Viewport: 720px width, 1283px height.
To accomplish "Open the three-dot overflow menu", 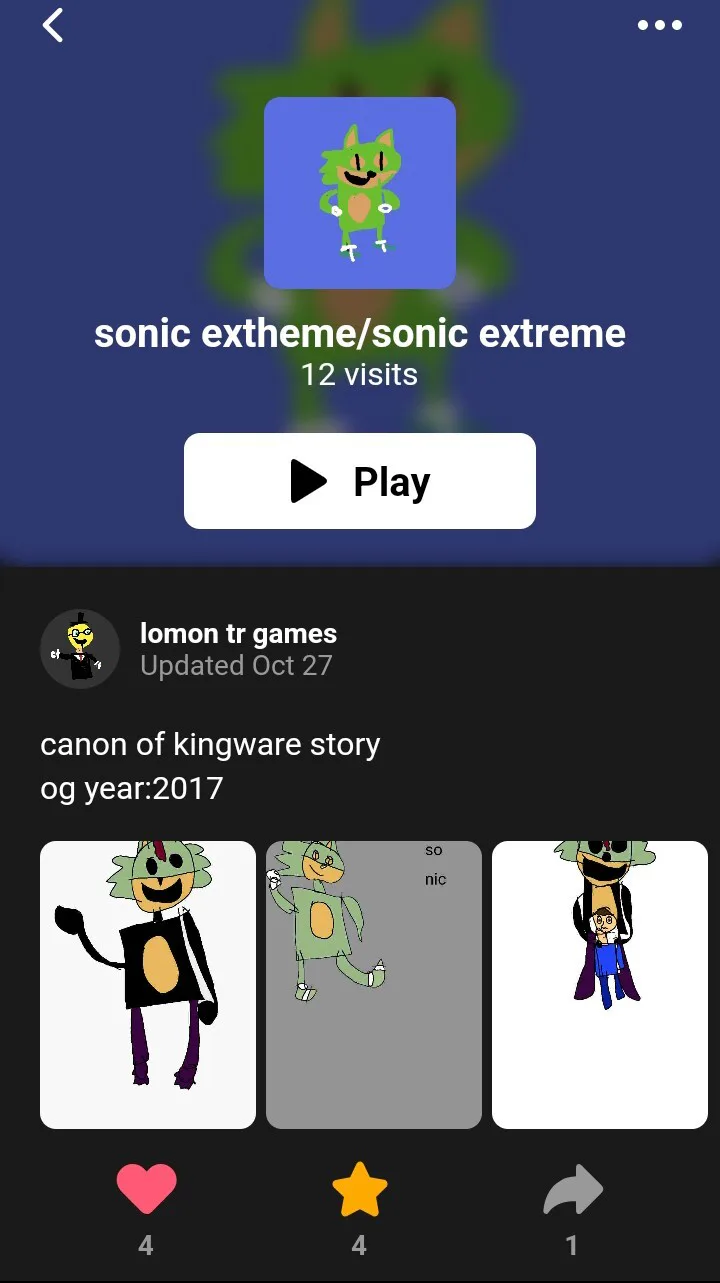I will click(x=660, y=25).
